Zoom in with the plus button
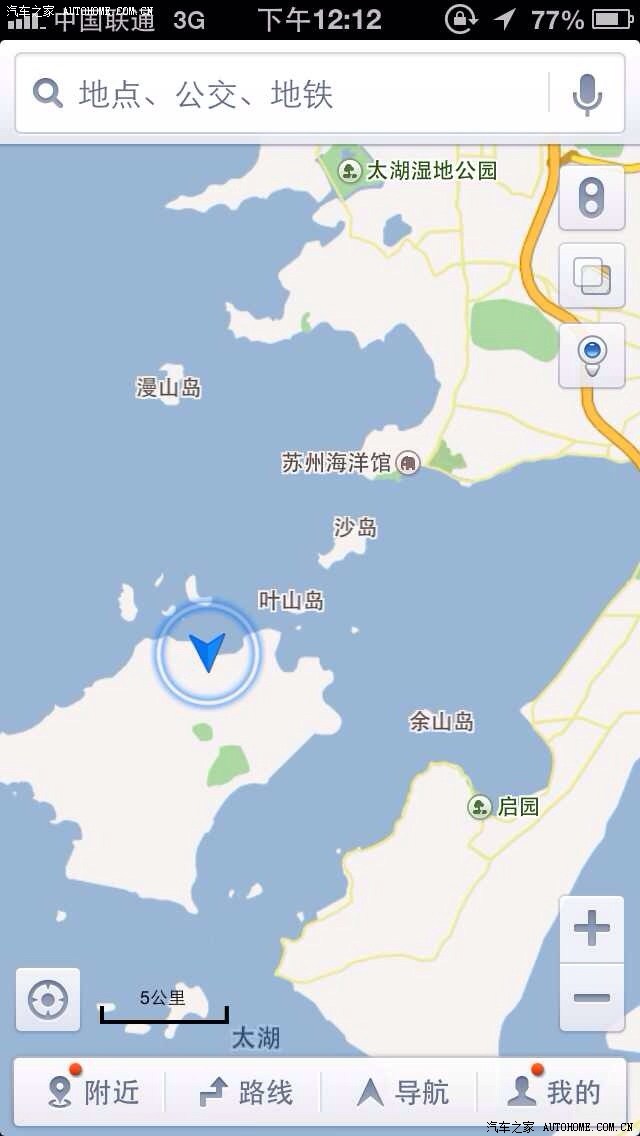The width and height of the screenshot is (640, 1136). [x=592, y=930]
